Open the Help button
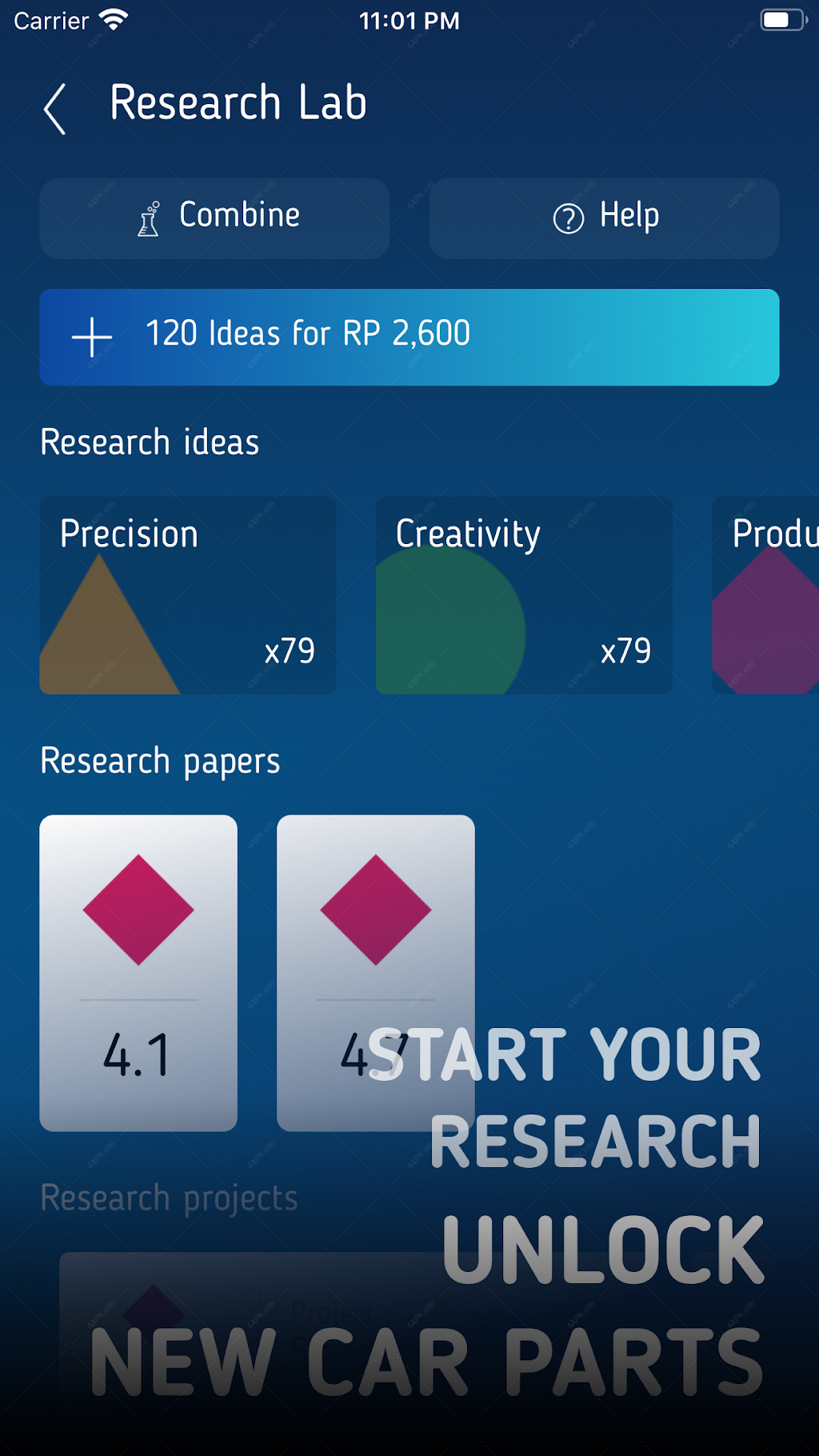This screenshot has width=819, height=1456. pos(604,218)
